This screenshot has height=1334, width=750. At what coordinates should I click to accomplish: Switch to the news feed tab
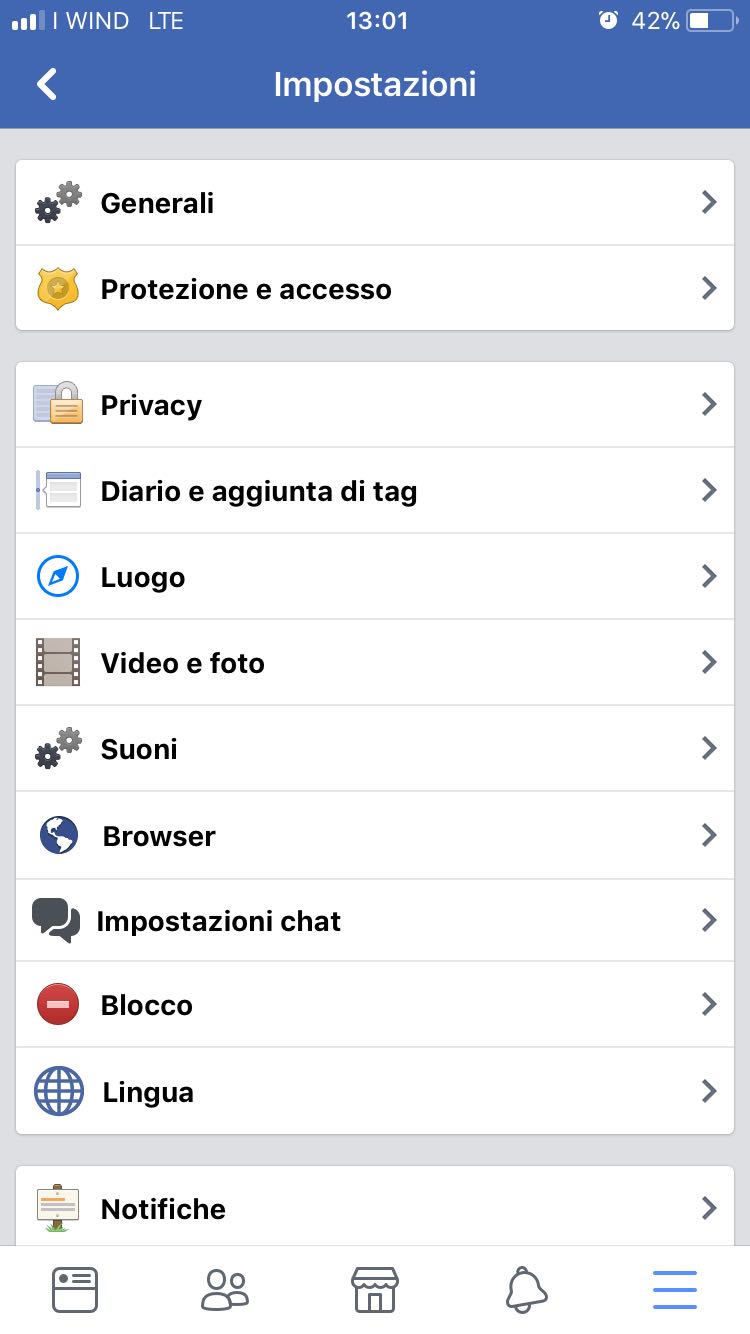tap(75, 1290)
